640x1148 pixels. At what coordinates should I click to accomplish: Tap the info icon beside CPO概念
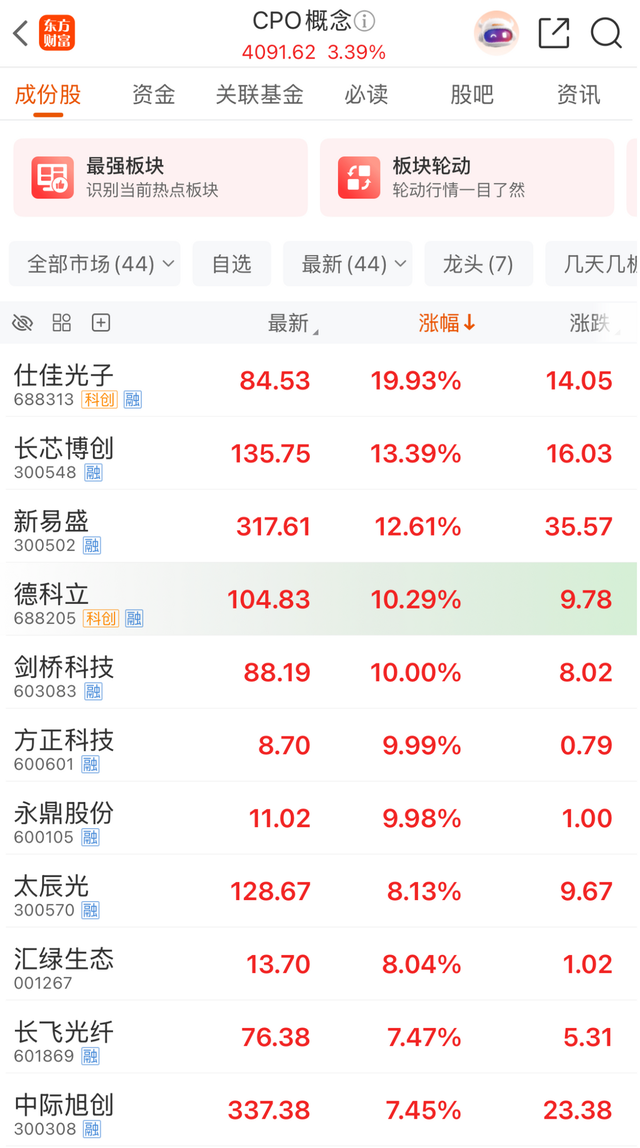click(365, 21)
